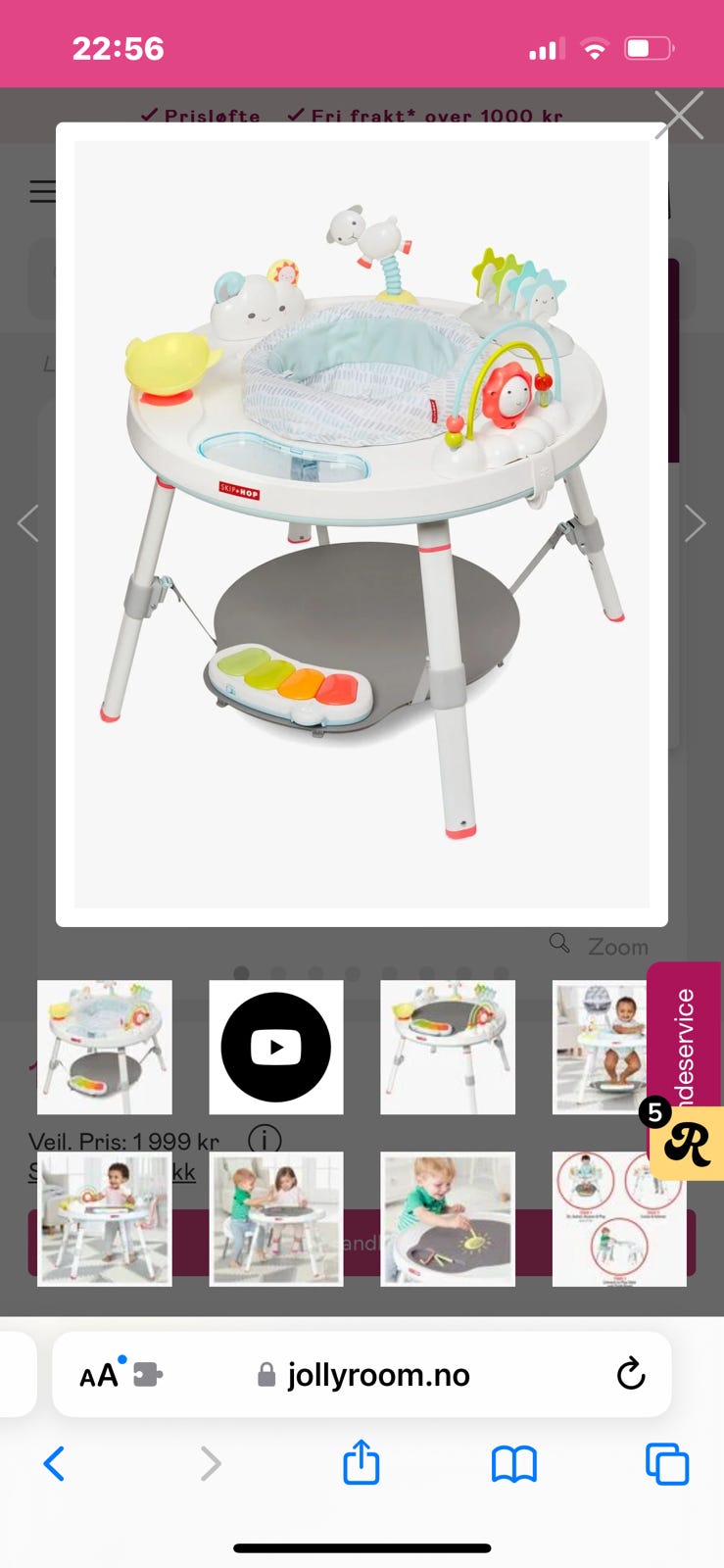Select thumbnail of activity center with table cover
Screen dimensions: 724x1568
448,1047
